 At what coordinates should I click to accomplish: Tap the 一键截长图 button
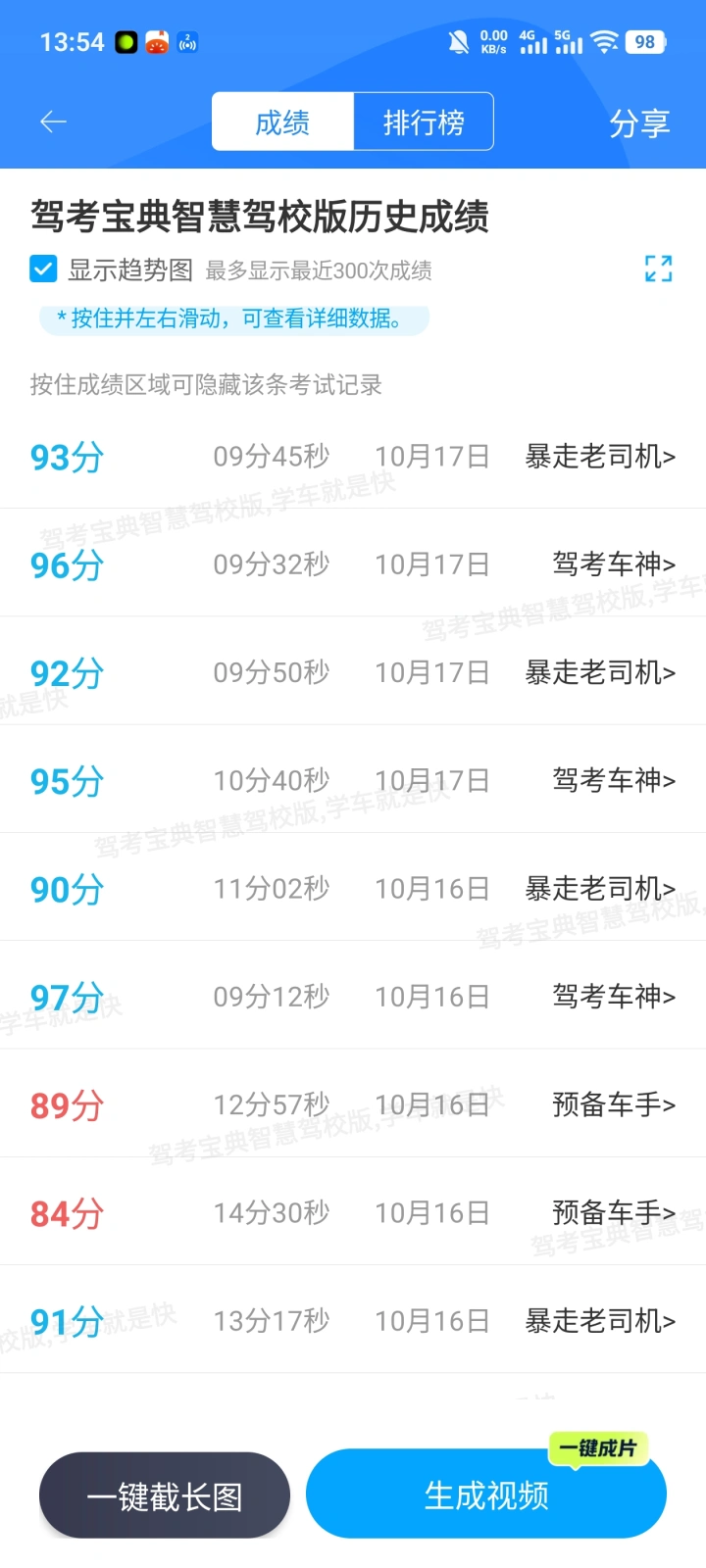pyautogui.click(x=165, y=1495)
